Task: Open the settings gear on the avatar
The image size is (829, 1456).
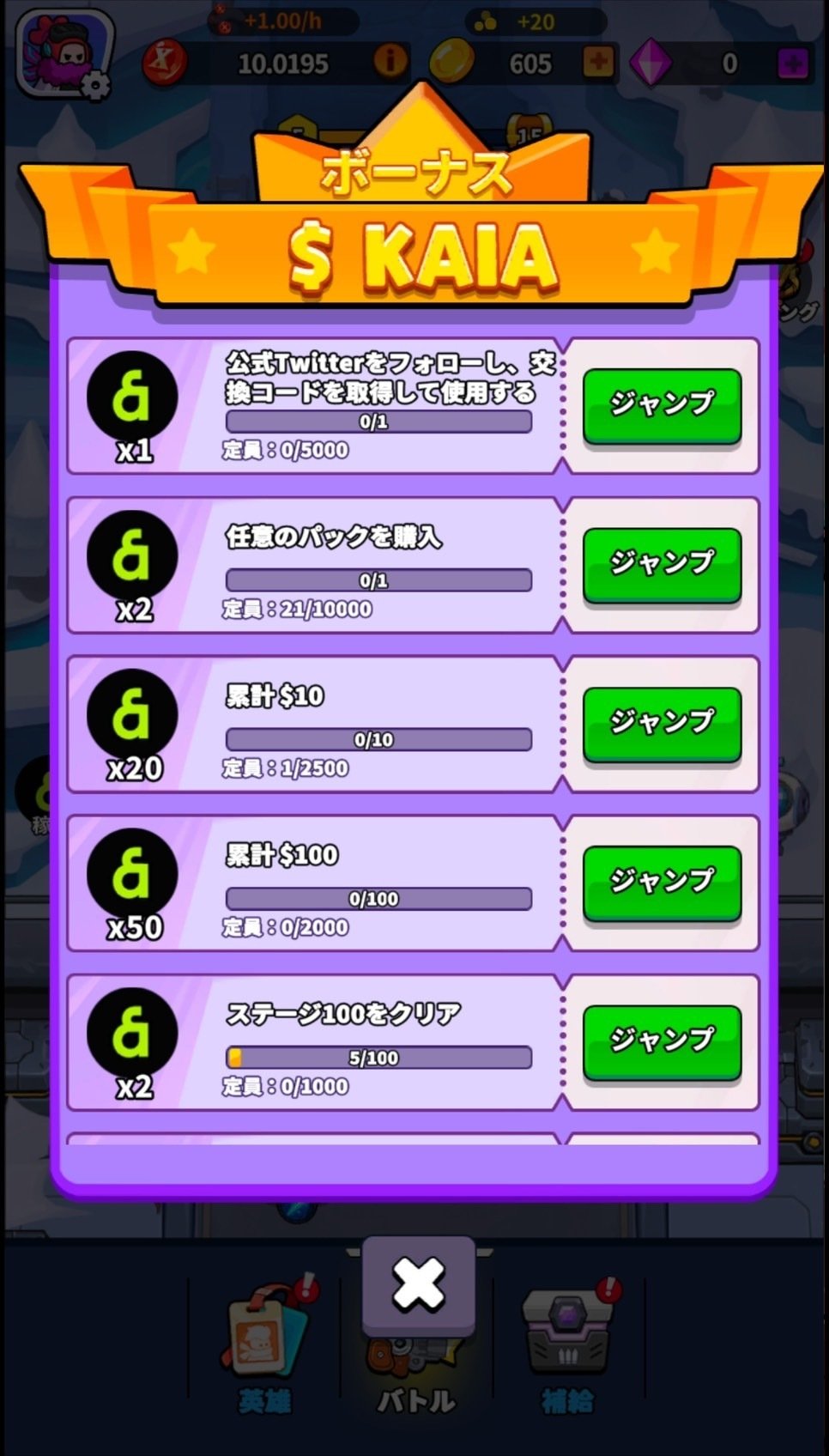Action: [x=94, y=82]
